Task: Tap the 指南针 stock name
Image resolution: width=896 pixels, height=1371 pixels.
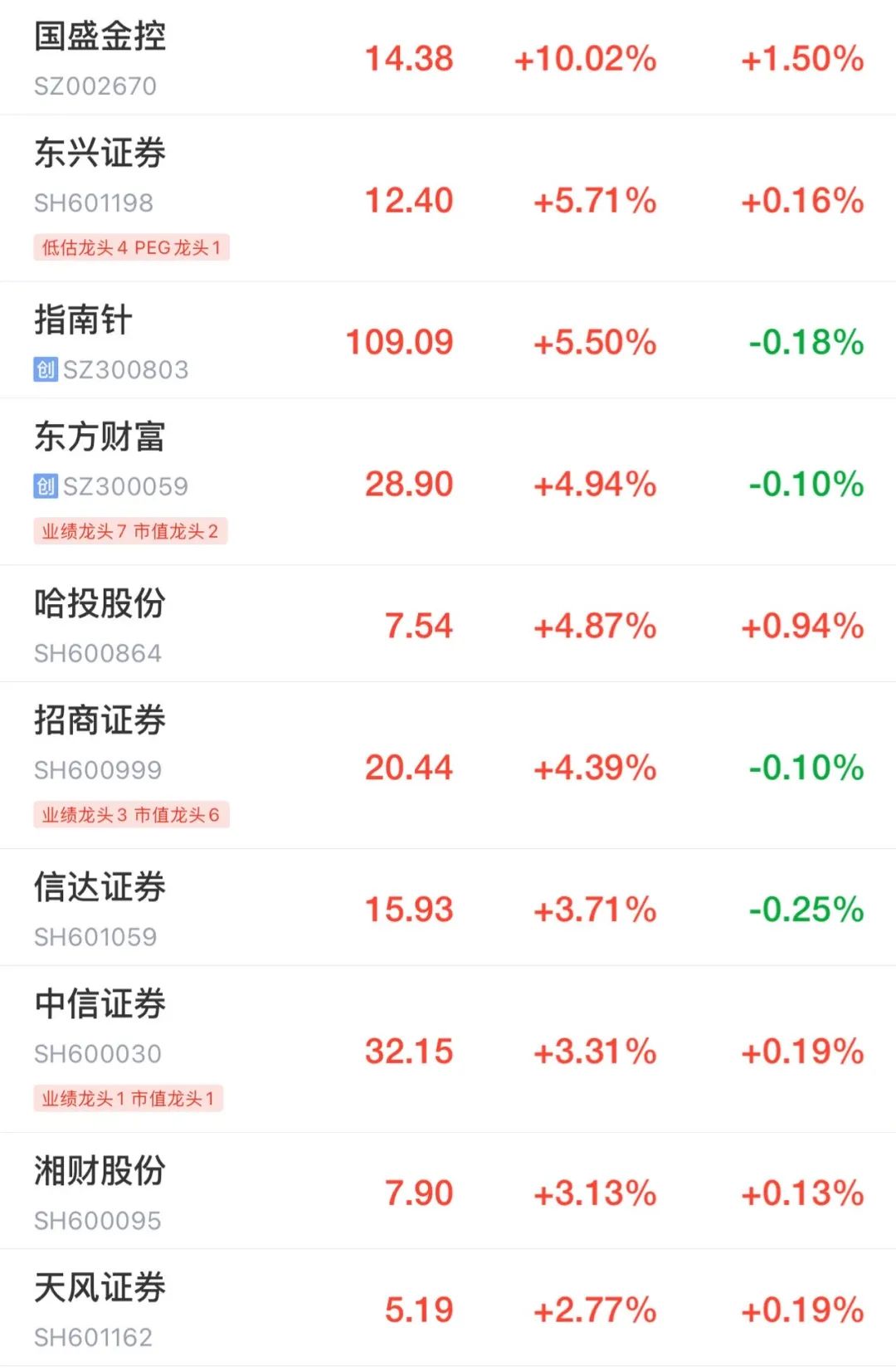Action: click(x=83, y=322)
